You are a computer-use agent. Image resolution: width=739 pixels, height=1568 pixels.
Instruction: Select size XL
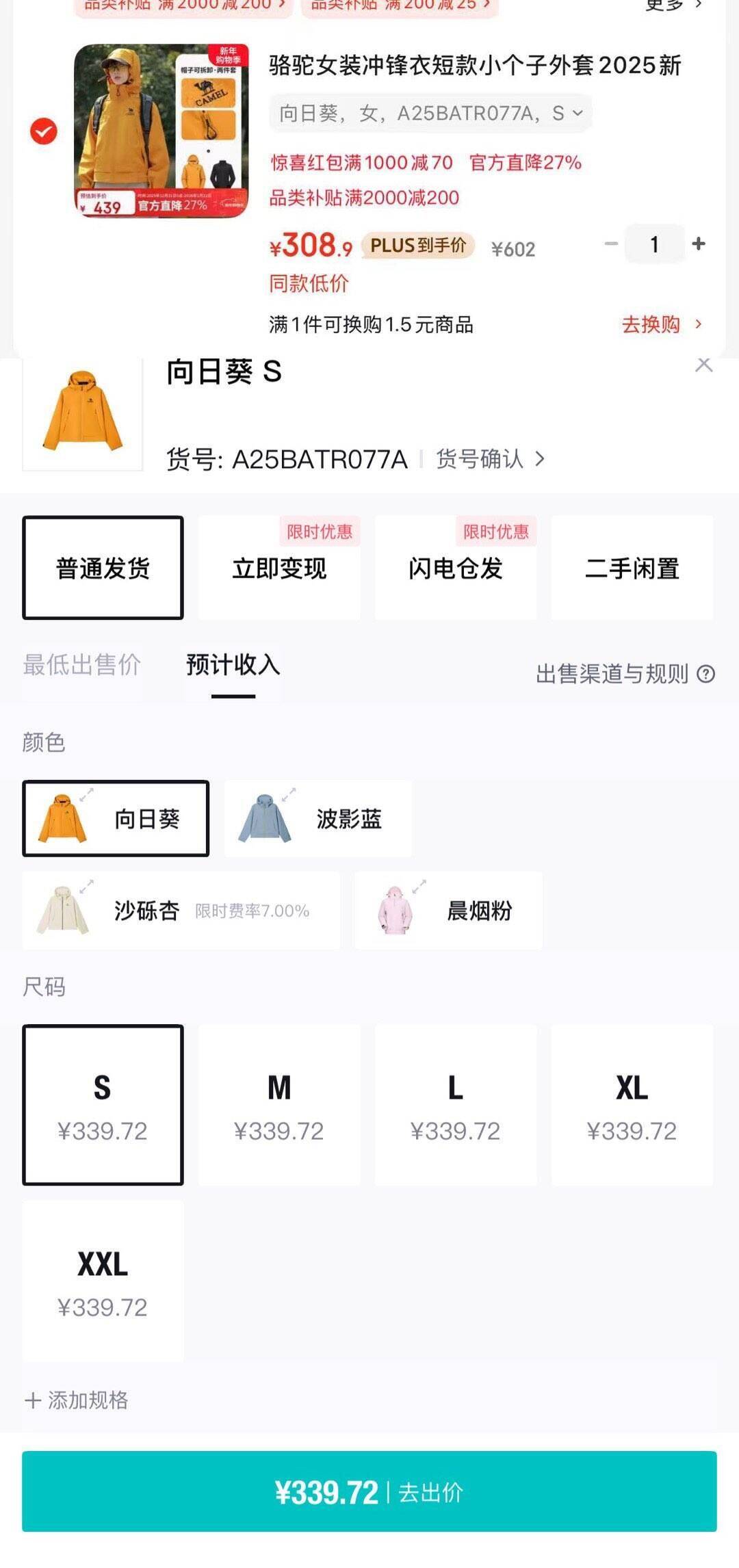coord(632,1105)
